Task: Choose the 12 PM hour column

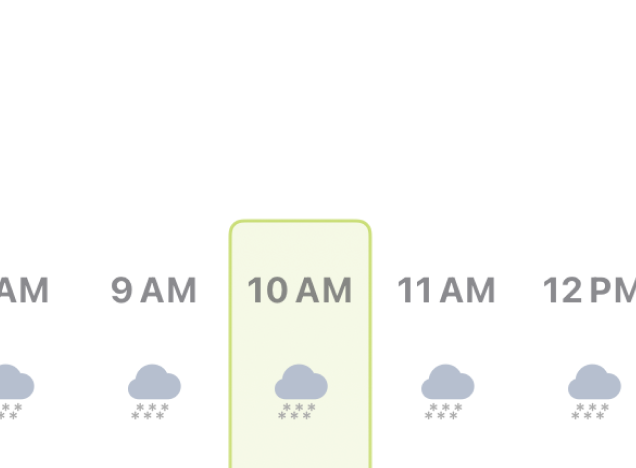Action: coord(591,340)
